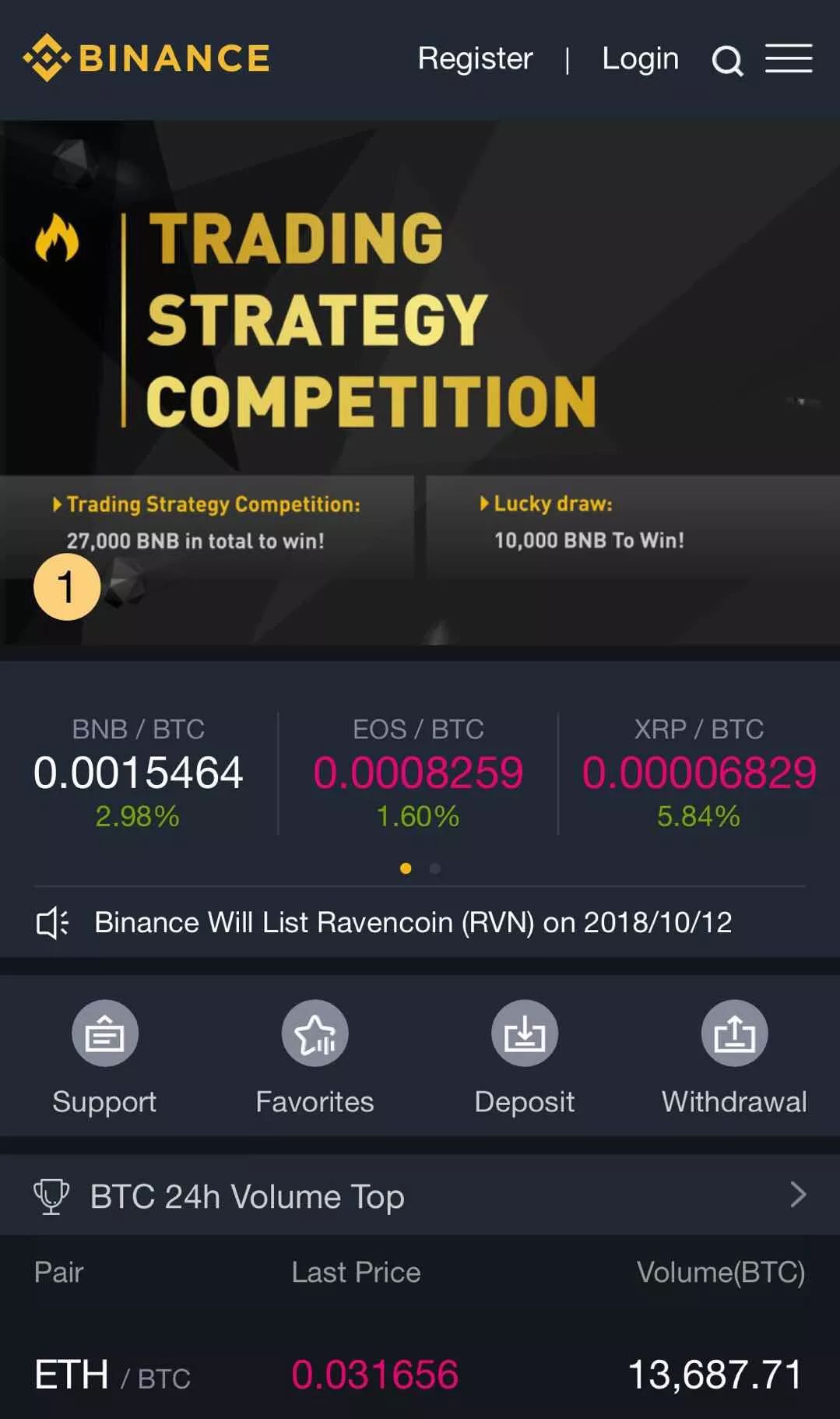View the EOS / BTC ticker
The height and width of the screenshot is (1419, 840).
(418, 773)
